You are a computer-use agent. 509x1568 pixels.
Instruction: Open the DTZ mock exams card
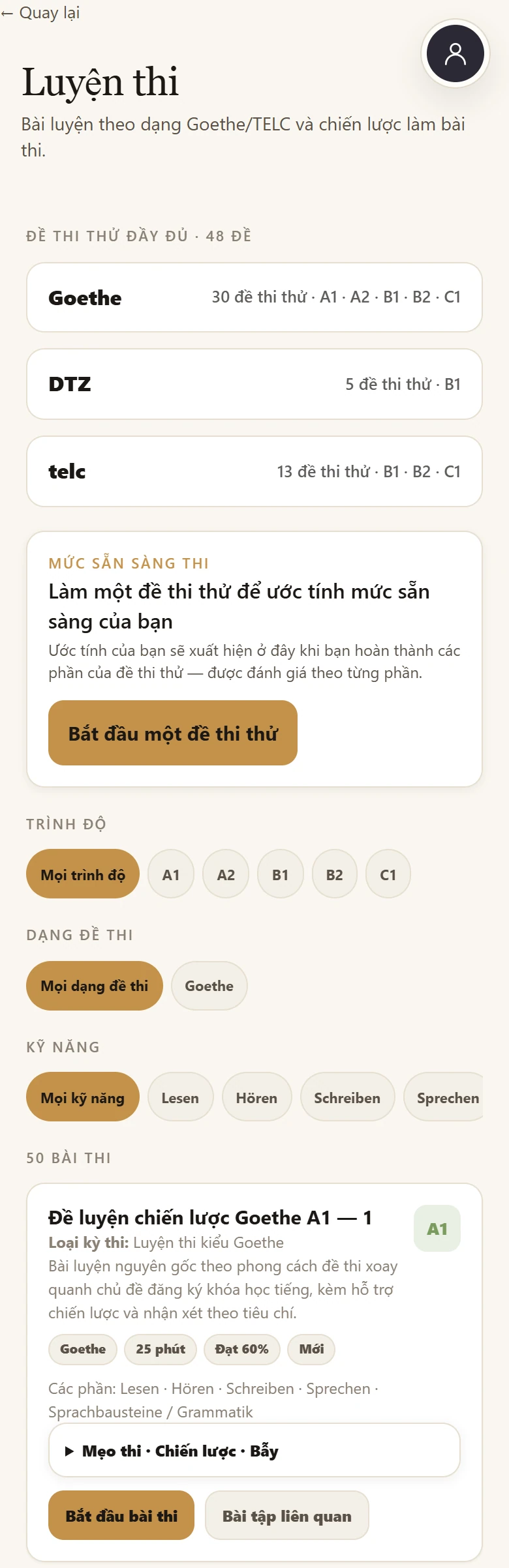pos(254,384)
